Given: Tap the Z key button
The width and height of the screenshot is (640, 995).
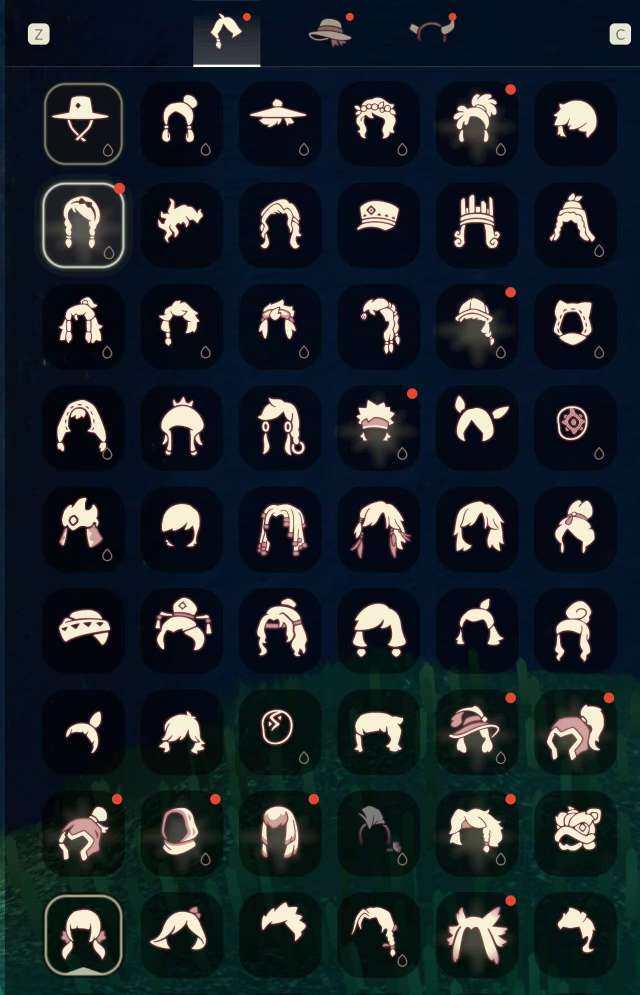Looking at the screenshot, I should point(38,34).
